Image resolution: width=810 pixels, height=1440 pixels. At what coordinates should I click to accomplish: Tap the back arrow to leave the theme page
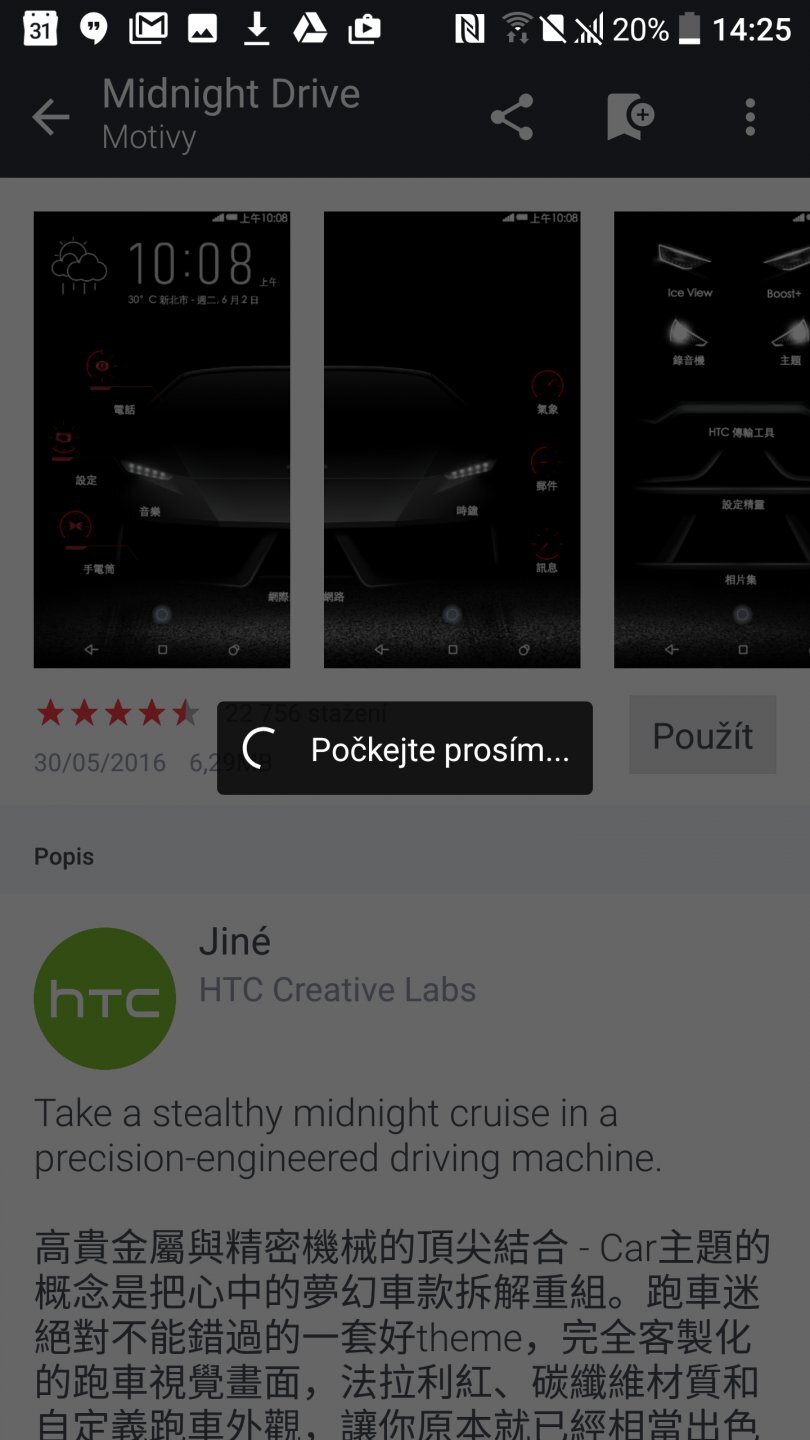coord(51,117)
